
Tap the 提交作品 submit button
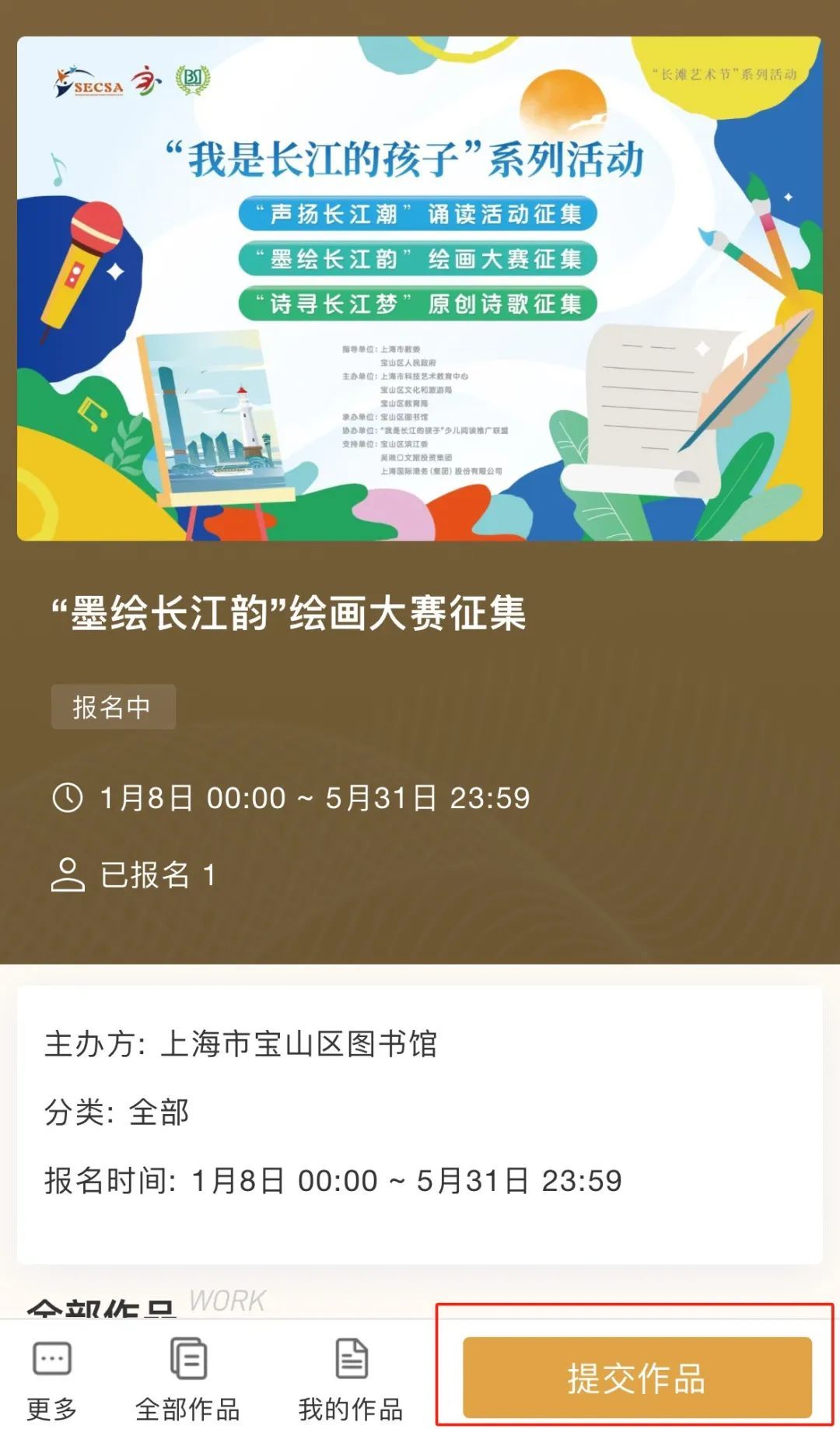point(636,1378)
